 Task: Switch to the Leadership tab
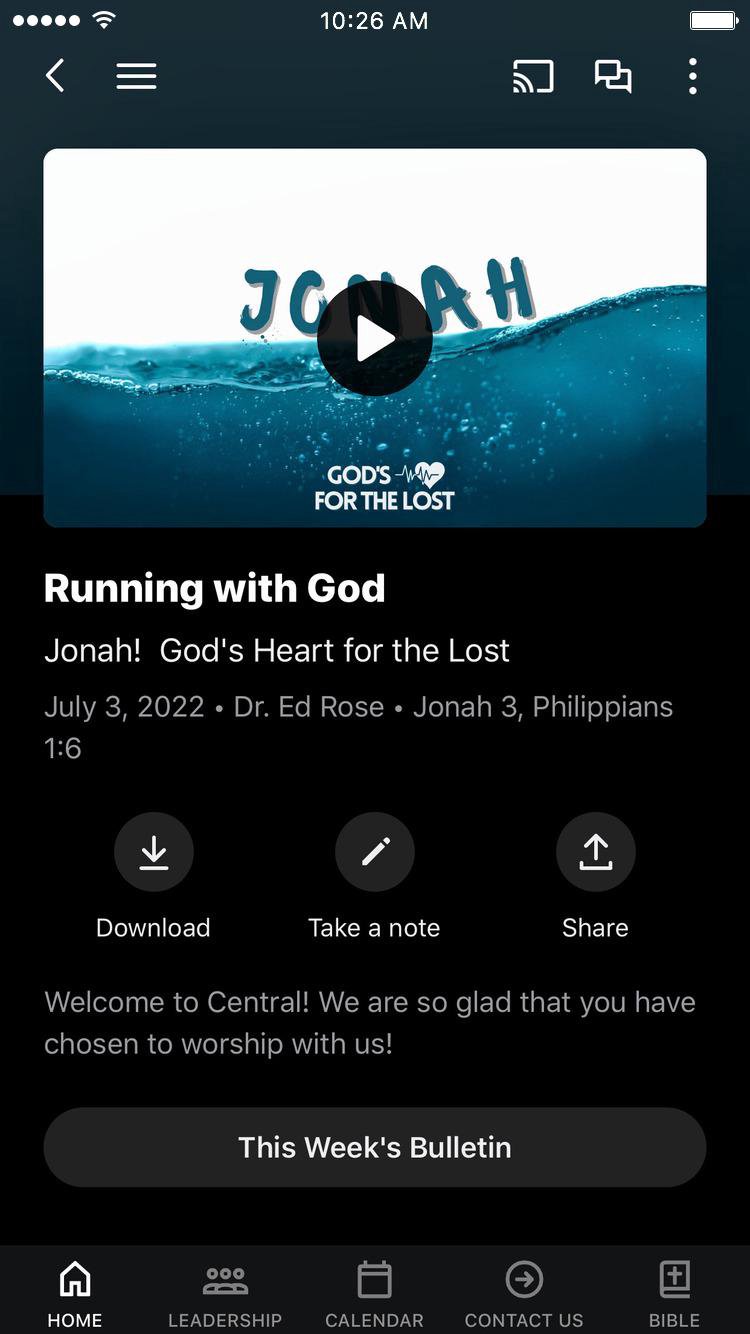click(225, 1292)
